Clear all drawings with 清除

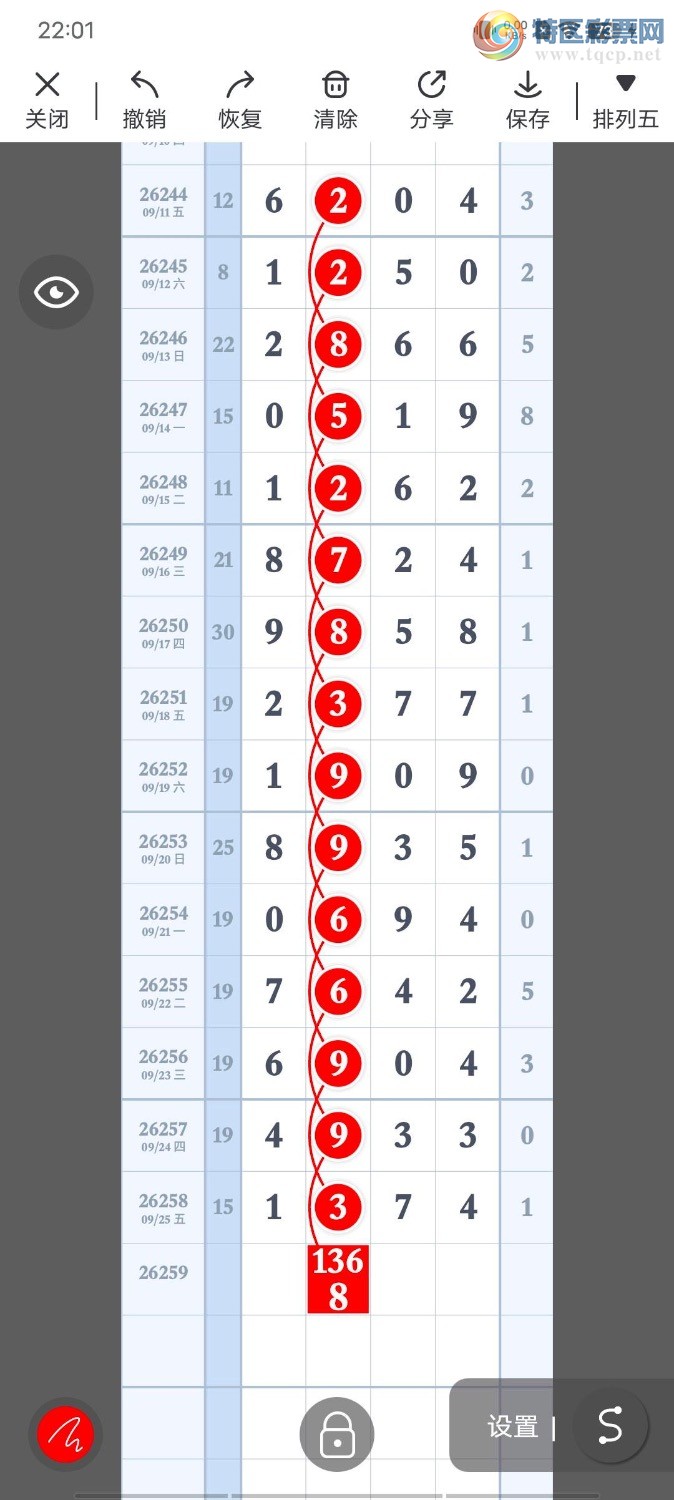(x=336, y=100)
